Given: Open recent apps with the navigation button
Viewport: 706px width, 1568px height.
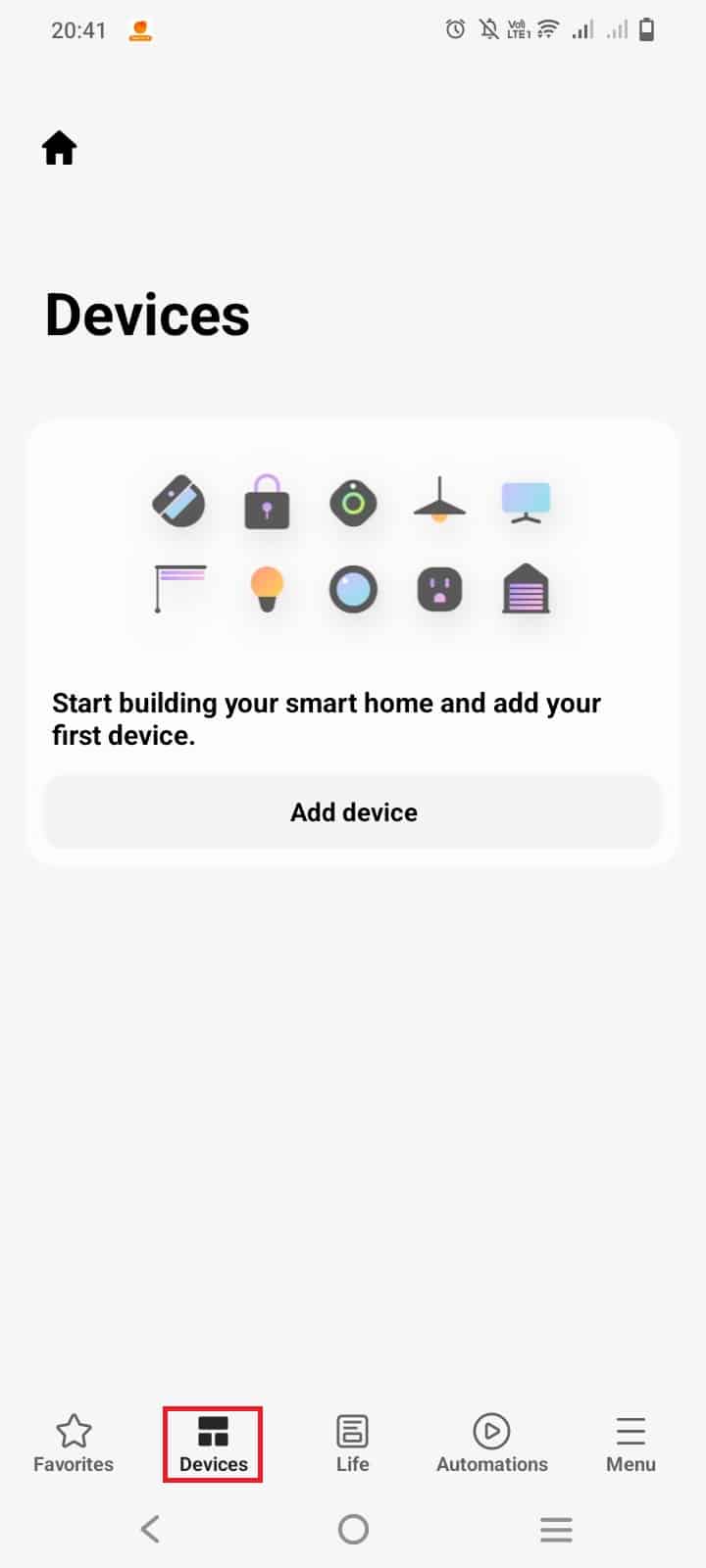Looking at the screenshot, I should click(x=556, y=1528).
